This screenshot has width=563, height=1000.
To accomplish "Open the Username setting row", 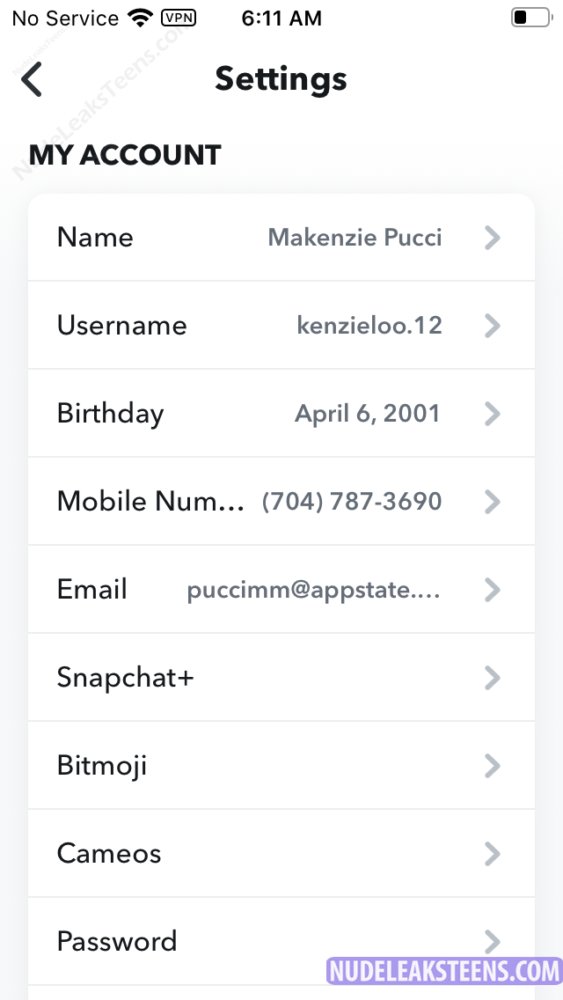I will point(281,325).
